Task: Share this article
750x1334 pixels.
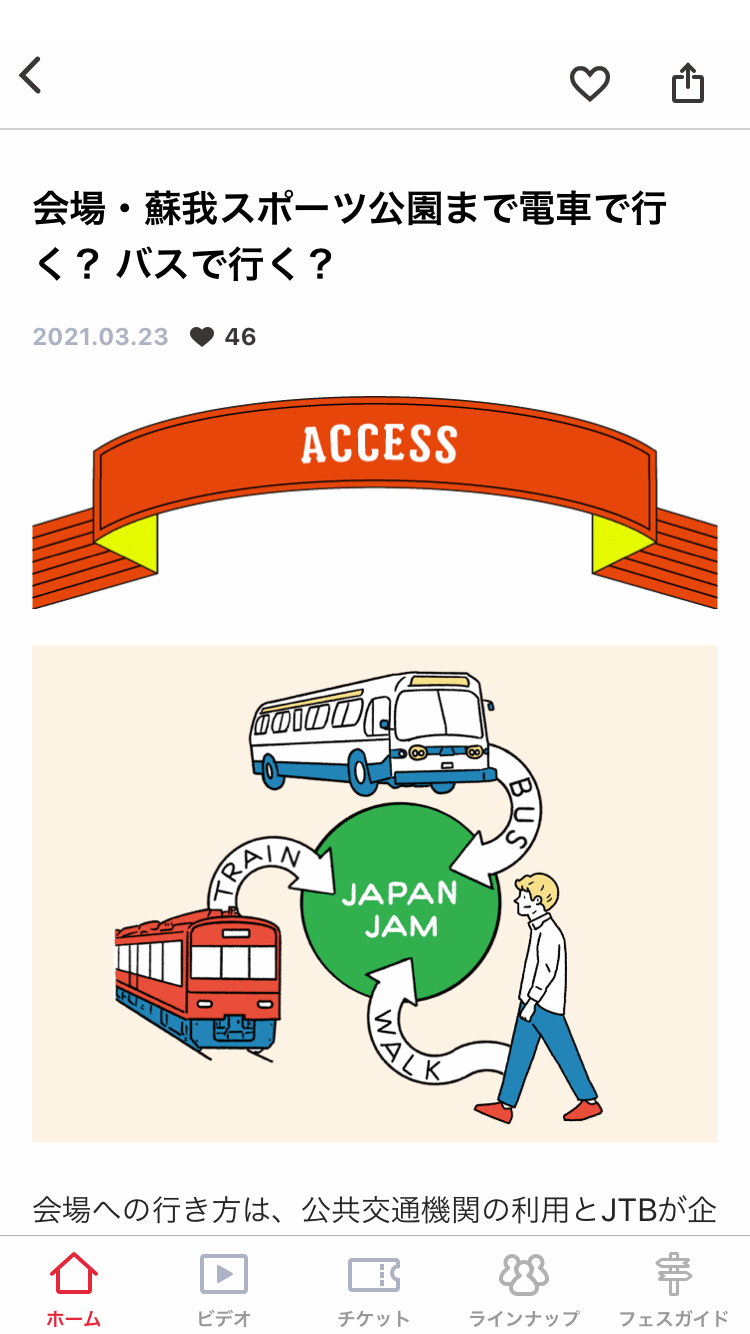Action: 687,83
